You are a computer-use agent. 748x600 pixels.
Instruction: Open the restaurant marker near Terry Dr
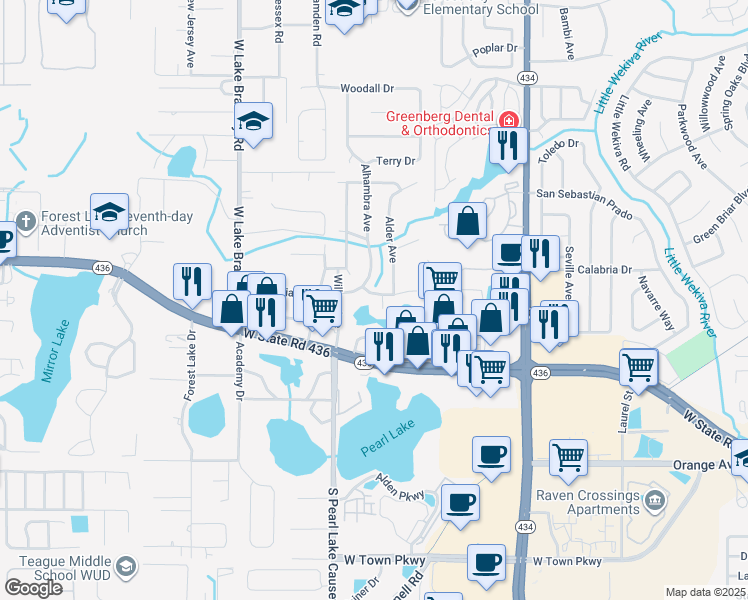pyautogui.click(x=509, y=148)
